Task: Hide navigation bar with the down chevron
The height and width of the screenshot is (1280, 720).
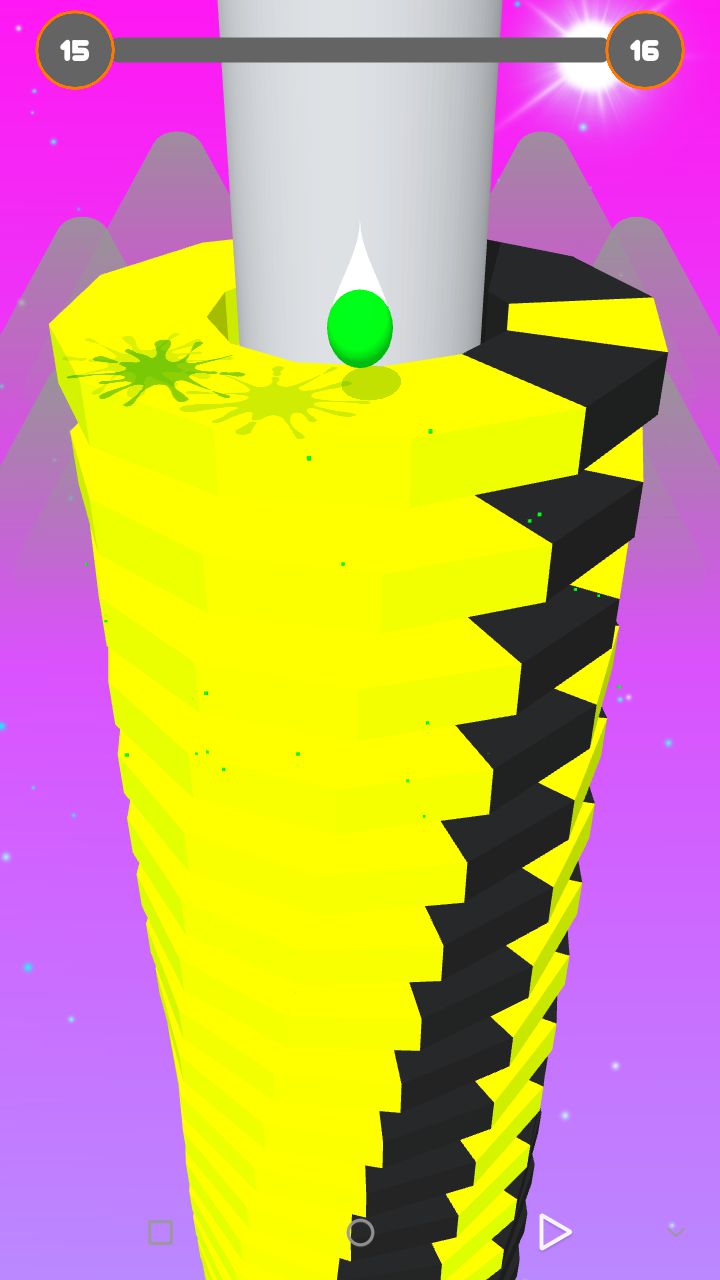Action: coord(676,1232)
